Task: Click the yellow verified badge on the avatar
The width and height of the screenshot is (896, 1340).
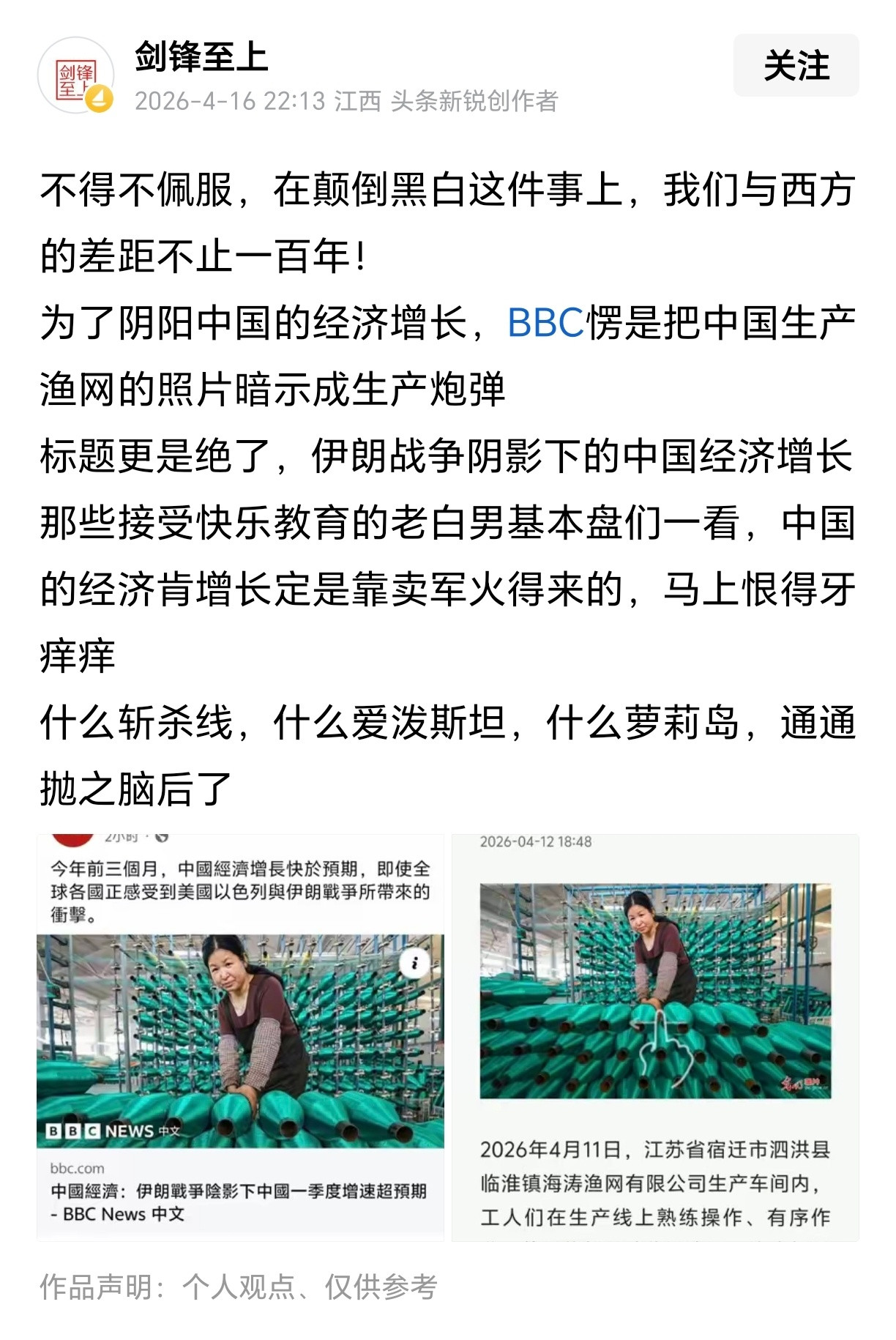Action: 98,98
